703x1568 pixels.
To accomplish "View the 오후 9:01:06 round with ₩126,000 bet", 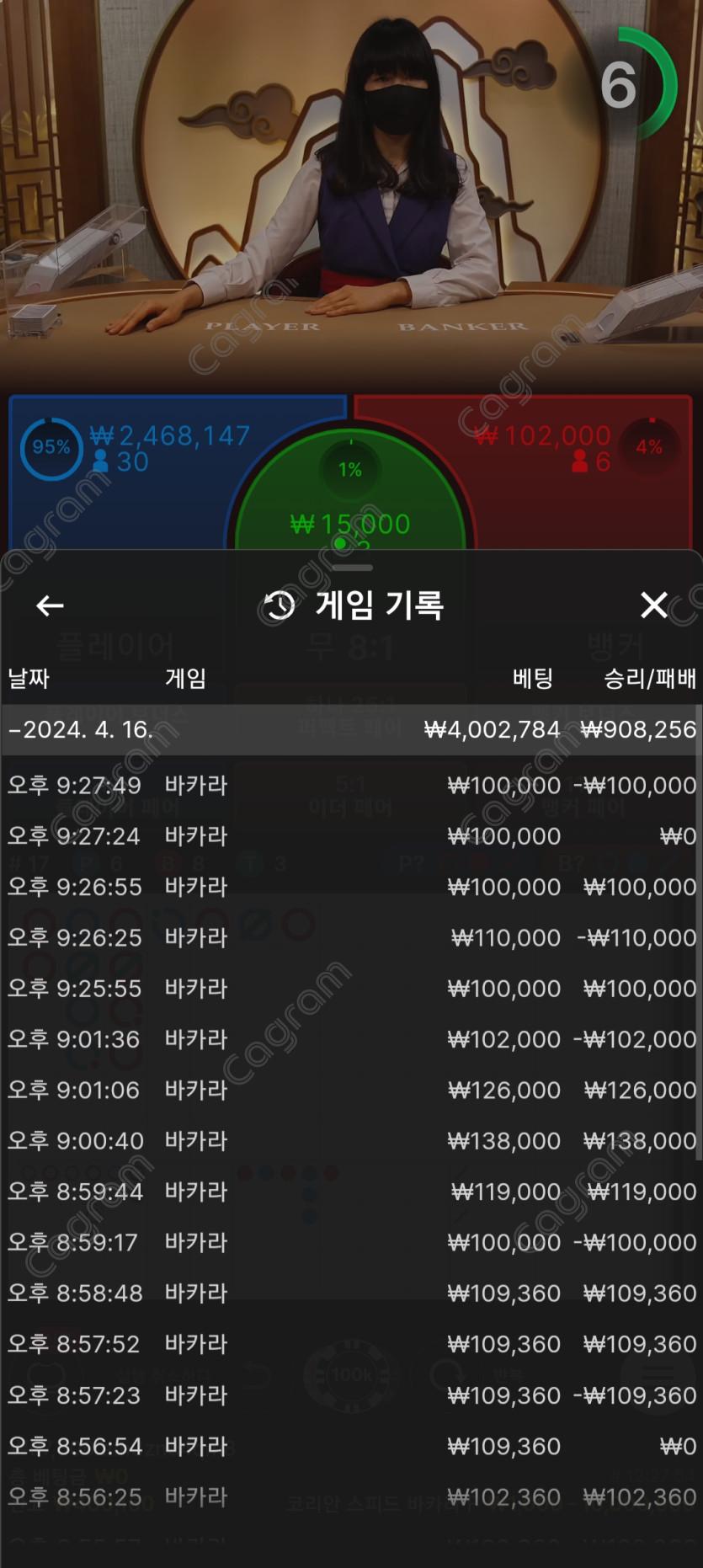I will click(351, 1090).
